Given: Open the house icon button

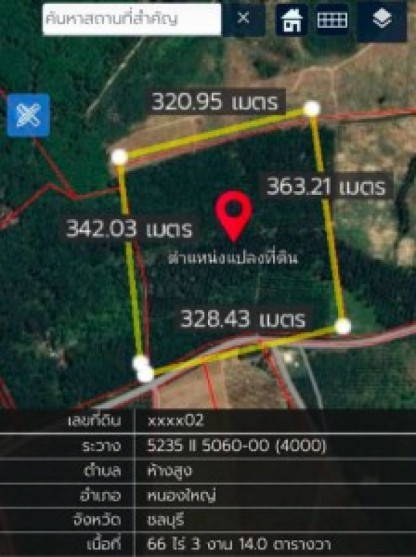Looking at the screenshot, I should point(292,20).
